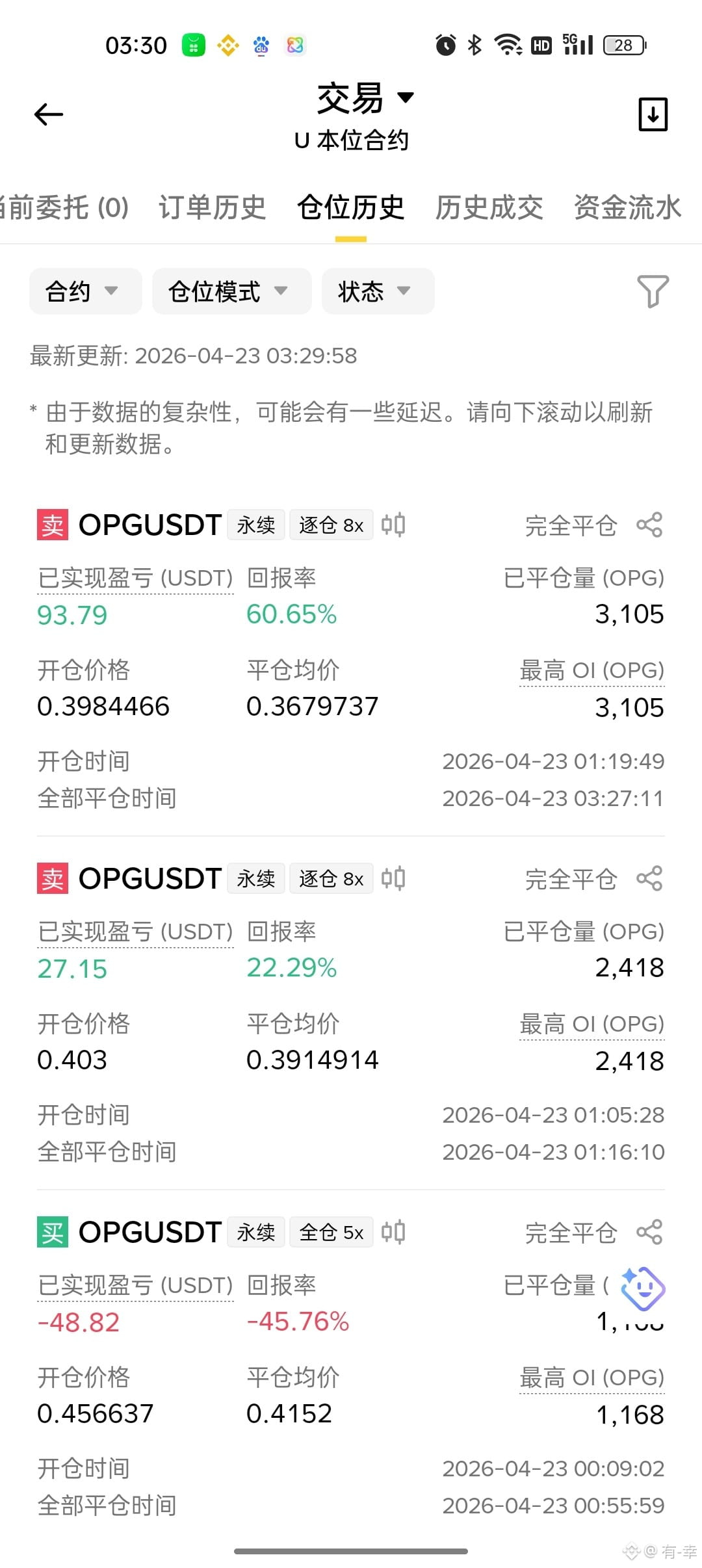Switch to the 历史成交 tab
This screenshot has width=702, height=1568.
tap(489, 208)
